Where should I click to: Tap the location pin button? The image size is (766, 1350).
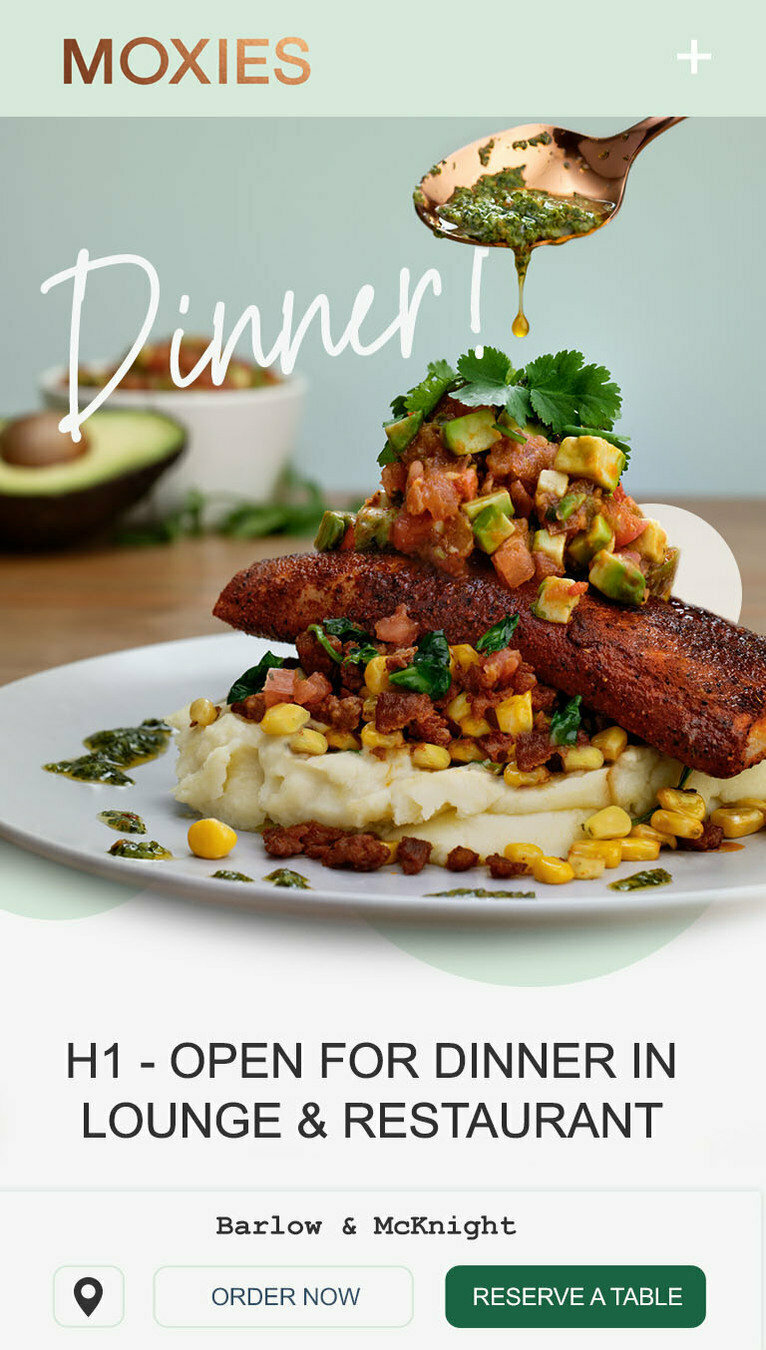click(x=89, y=1296)
